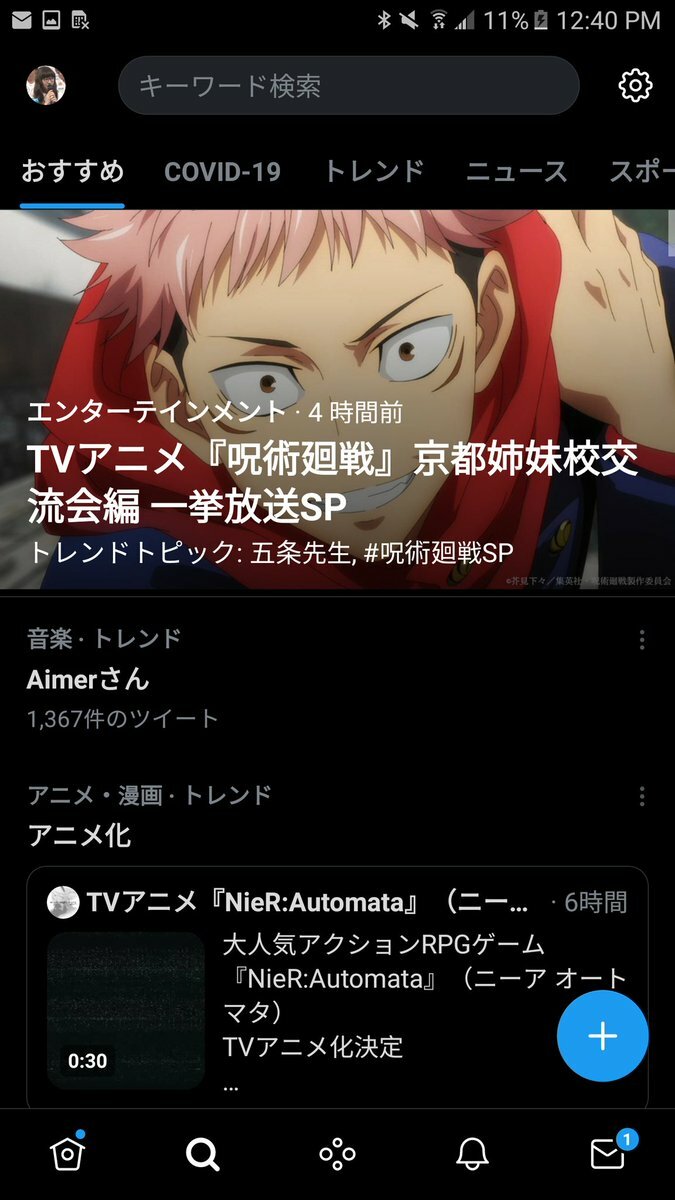The width and height of the screenshot is (675, 1200).
Task: Open the Spaces tab in the bottom bar
Action: click(337, 1155)
